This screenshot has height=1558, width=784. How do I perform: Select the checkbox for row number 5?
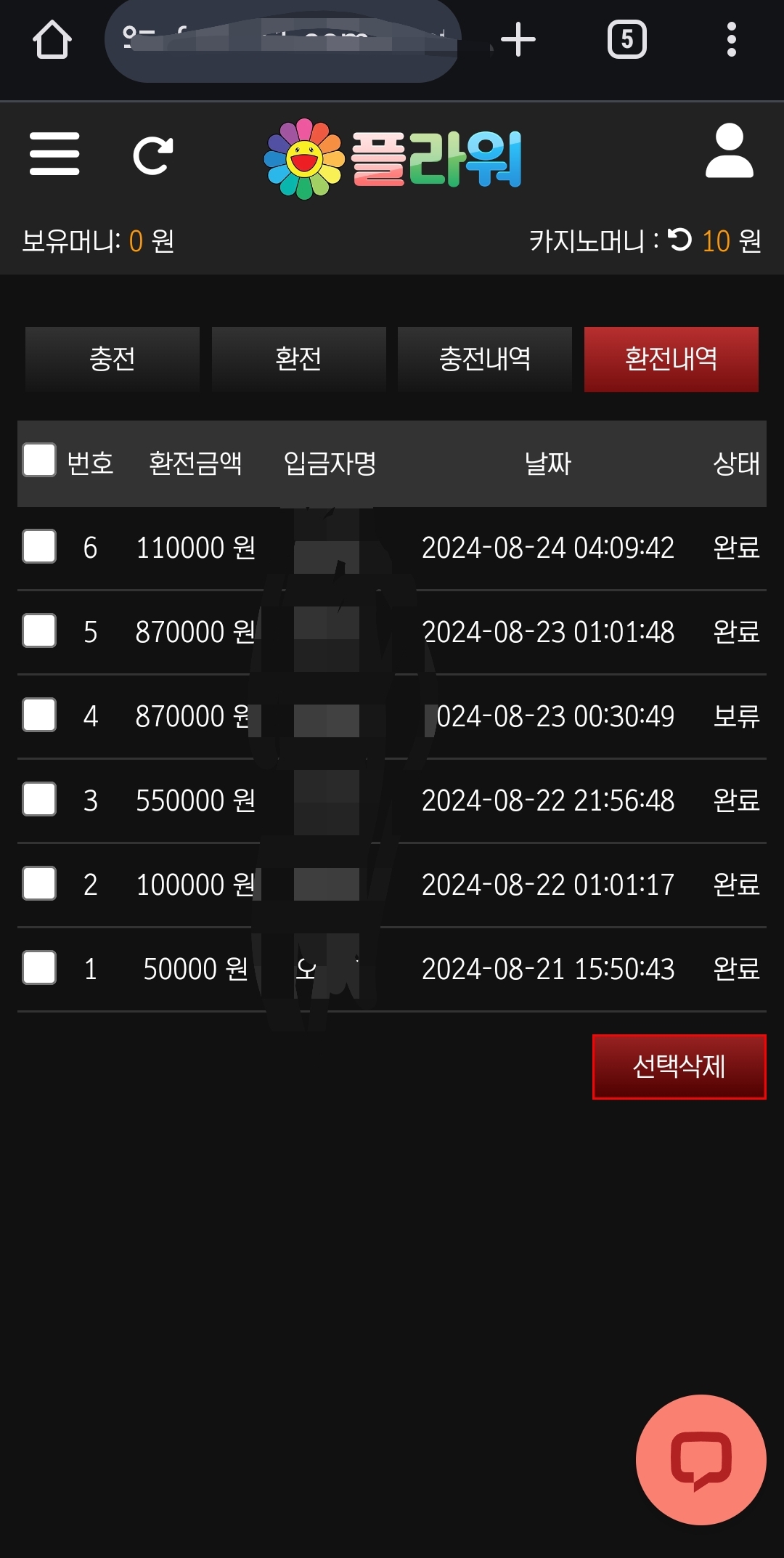pyautogui.click(x=39, y=630)
